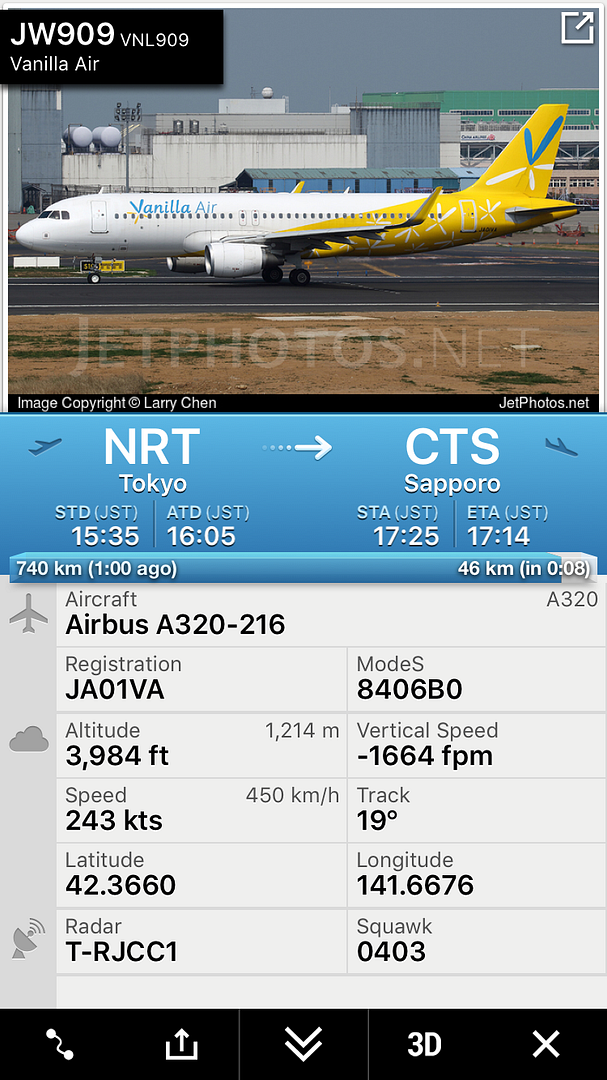Show the flight route on map
Viewport: 607px width, 1080px height.
(60, 1045)
